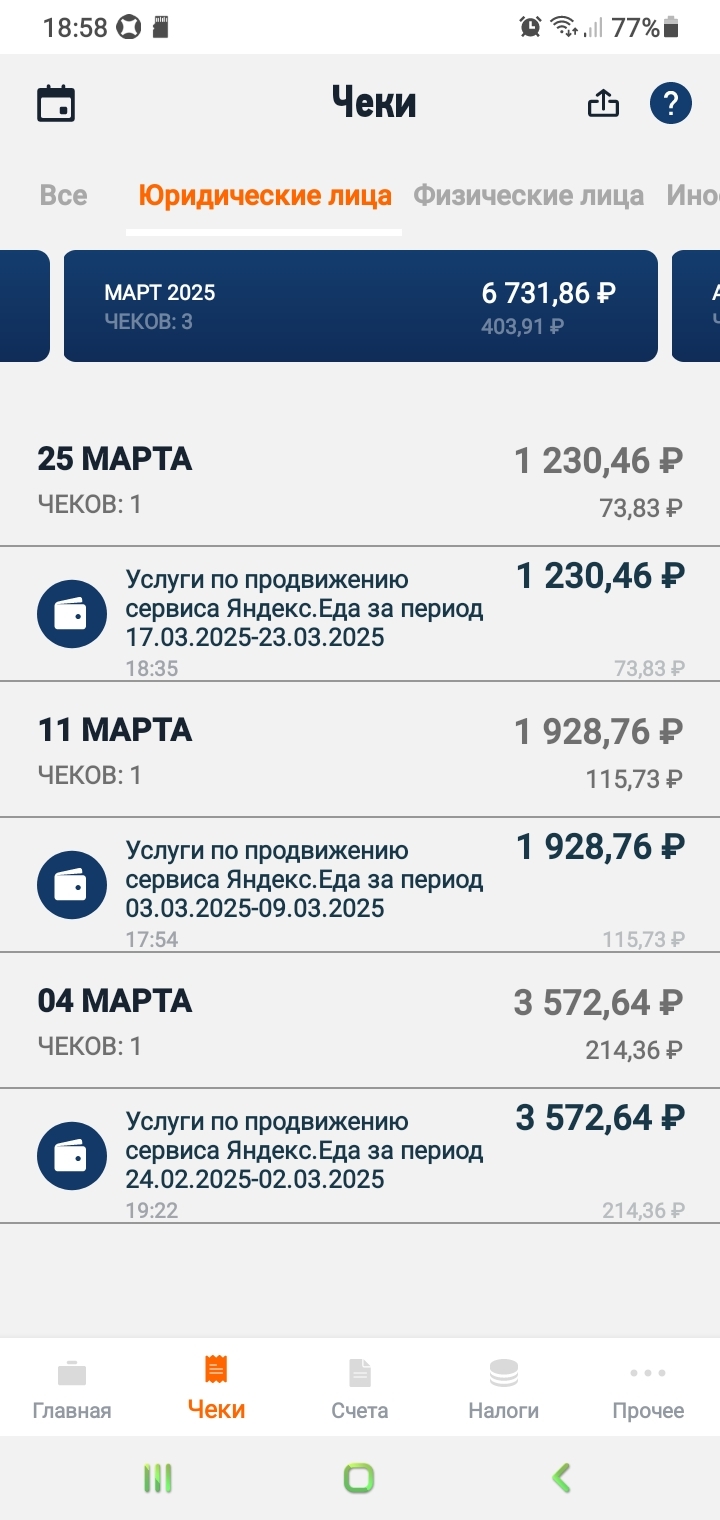The height and width of the screenshot is (1520, 720).
Task: Switch to the Все tab
Action: [63, 195]
